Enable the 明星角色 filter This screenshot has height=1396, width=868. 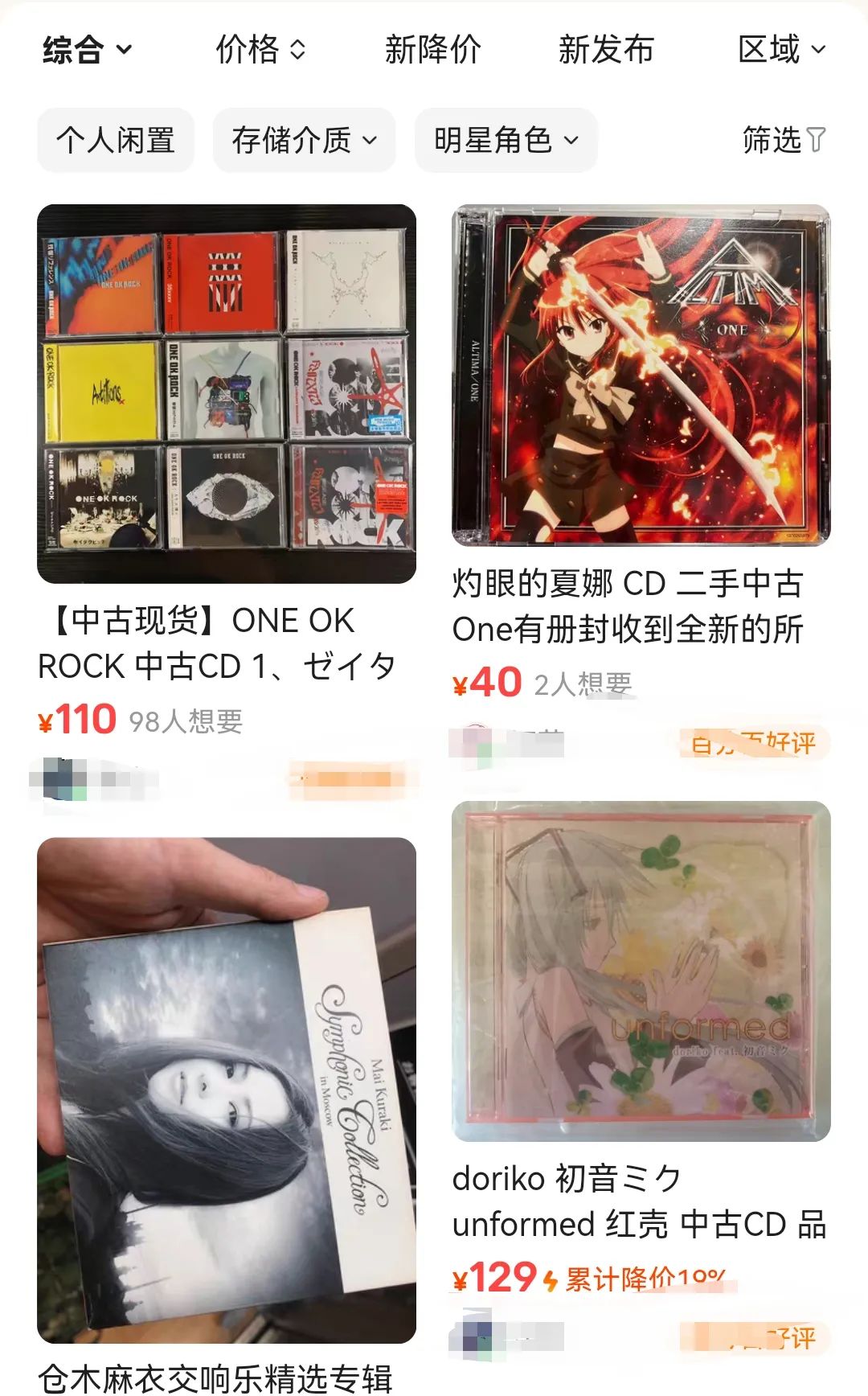(498, 140)
